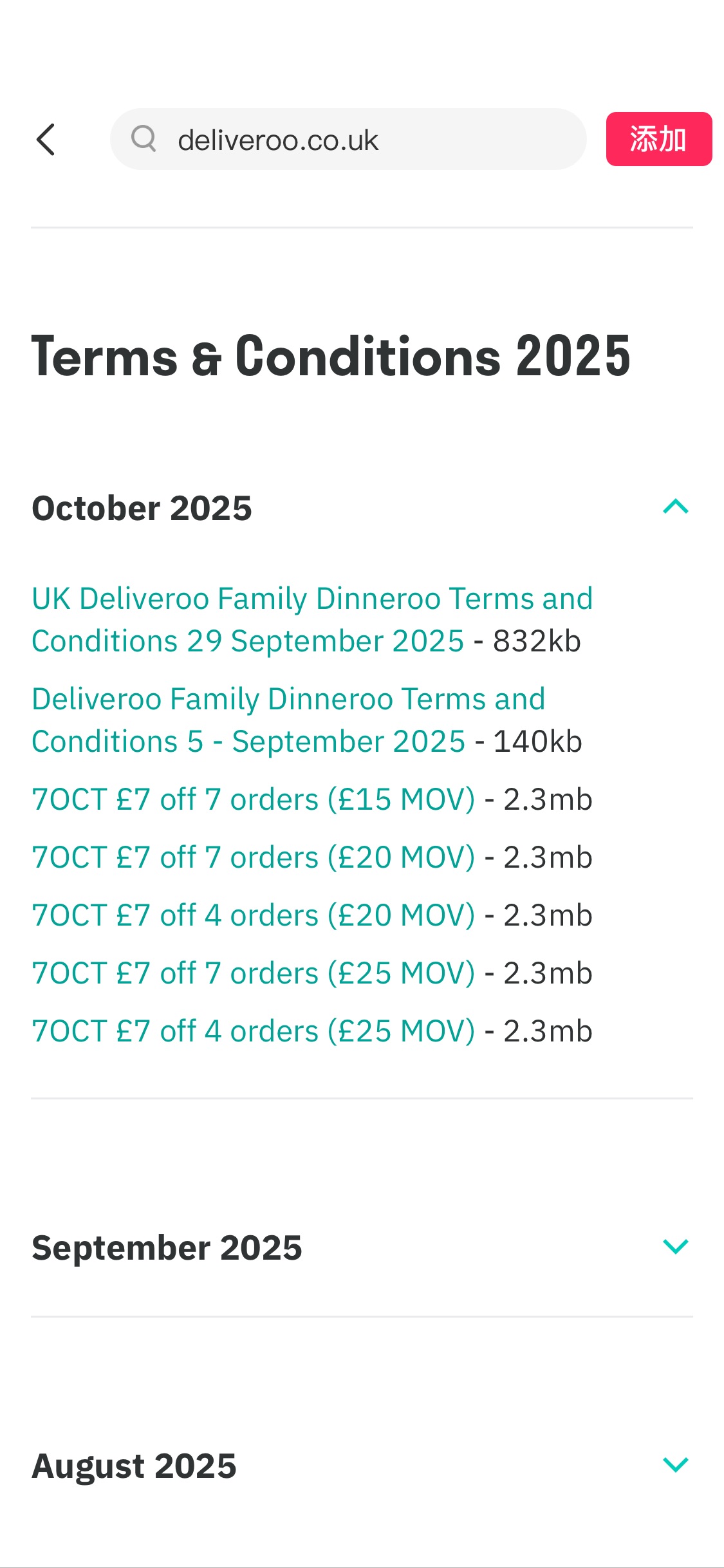Open 7OCT £7 off 7 orders £15 MOV
The width and height of the screenshot is (724, 1568).
253,799
